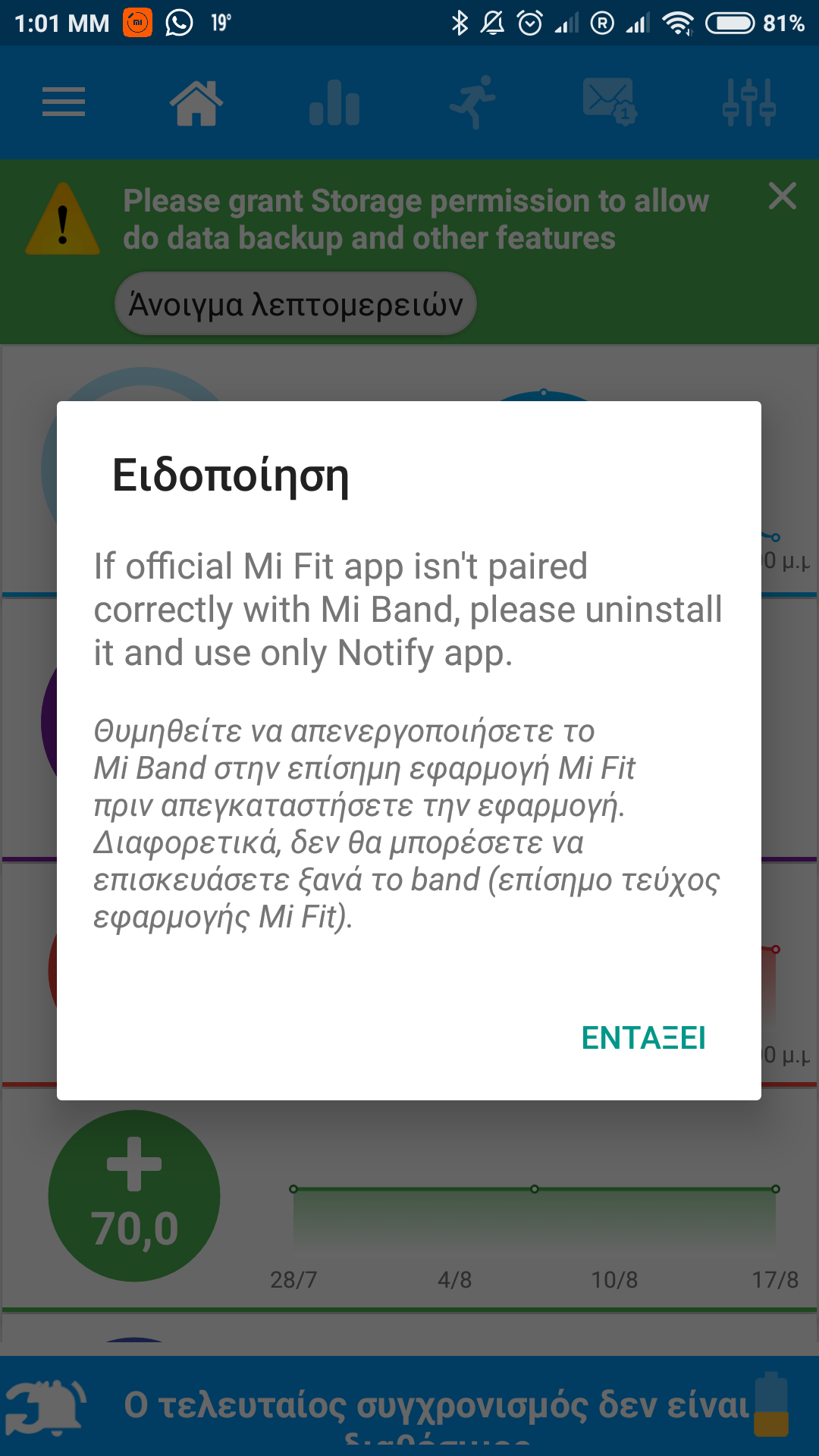Tap the Άνοιγμα λεπτομερειών button
The width and height of the screenshot is (819, 1456).
pos(295,304)
